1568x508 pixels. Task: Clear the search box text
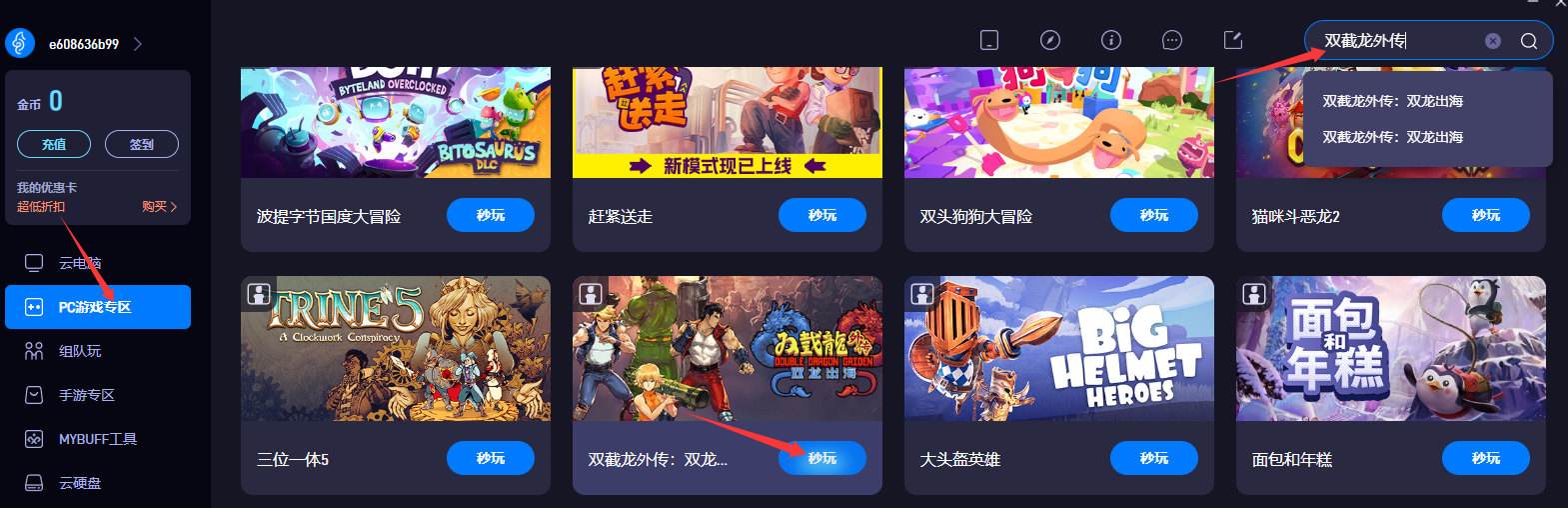point(1492,41)
